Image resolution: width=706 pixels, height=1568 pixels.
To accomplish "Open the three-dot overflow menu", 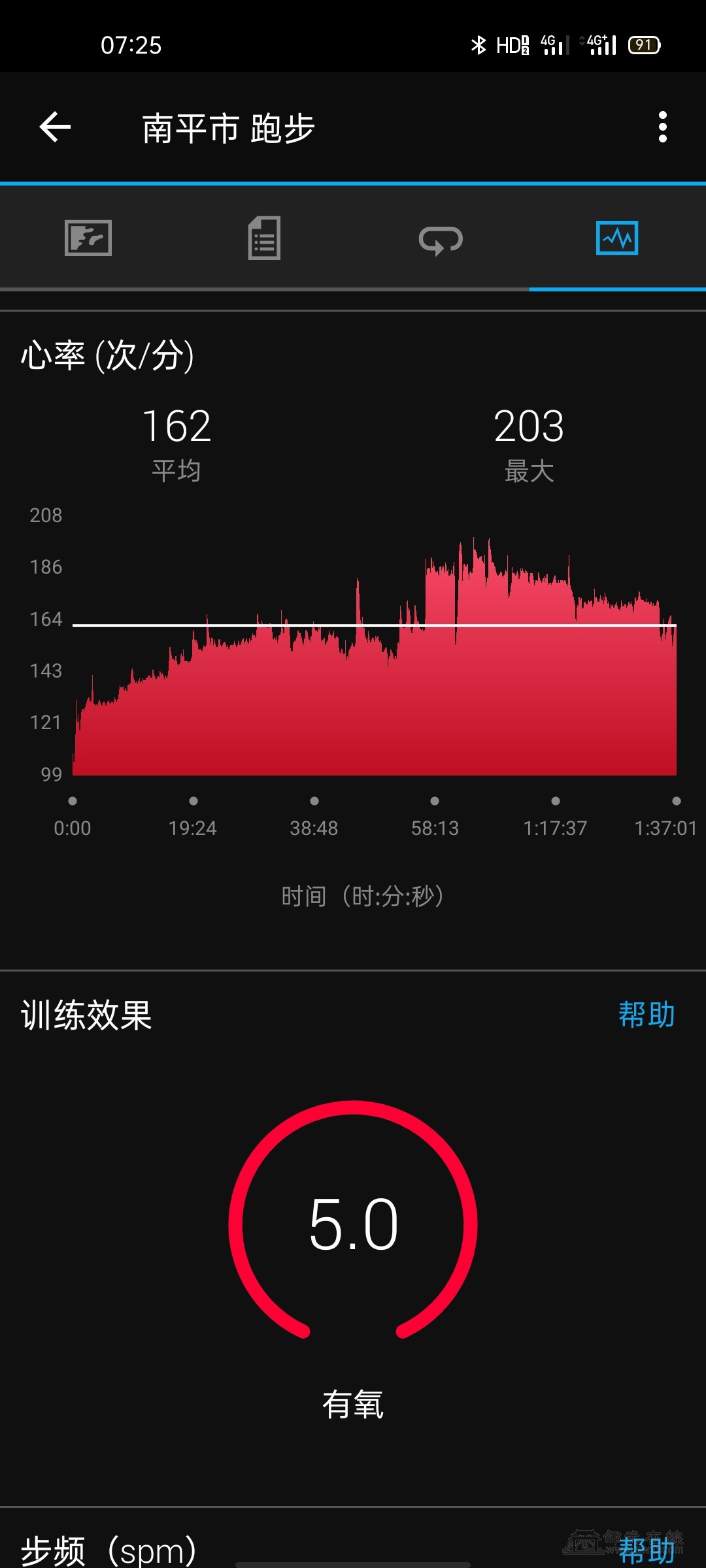I will click(662, 127).
